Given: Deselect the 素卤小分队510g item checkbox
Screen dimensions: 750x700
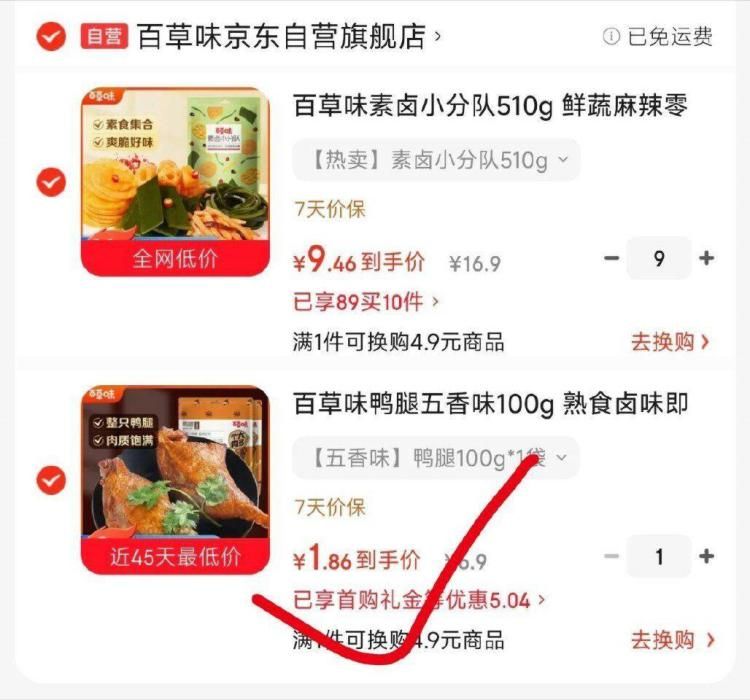Looking at the screenshot, I should [x=51, y=182].
